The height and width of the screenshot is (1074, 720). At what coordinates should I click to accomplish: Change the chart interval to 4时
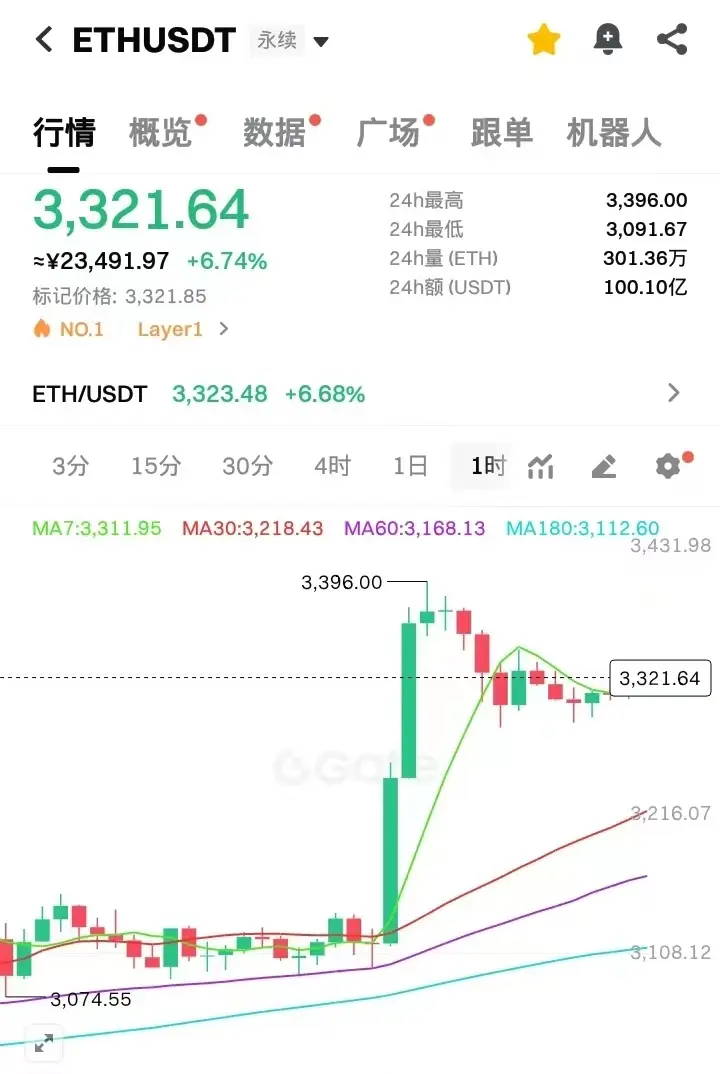coord(332,466)
